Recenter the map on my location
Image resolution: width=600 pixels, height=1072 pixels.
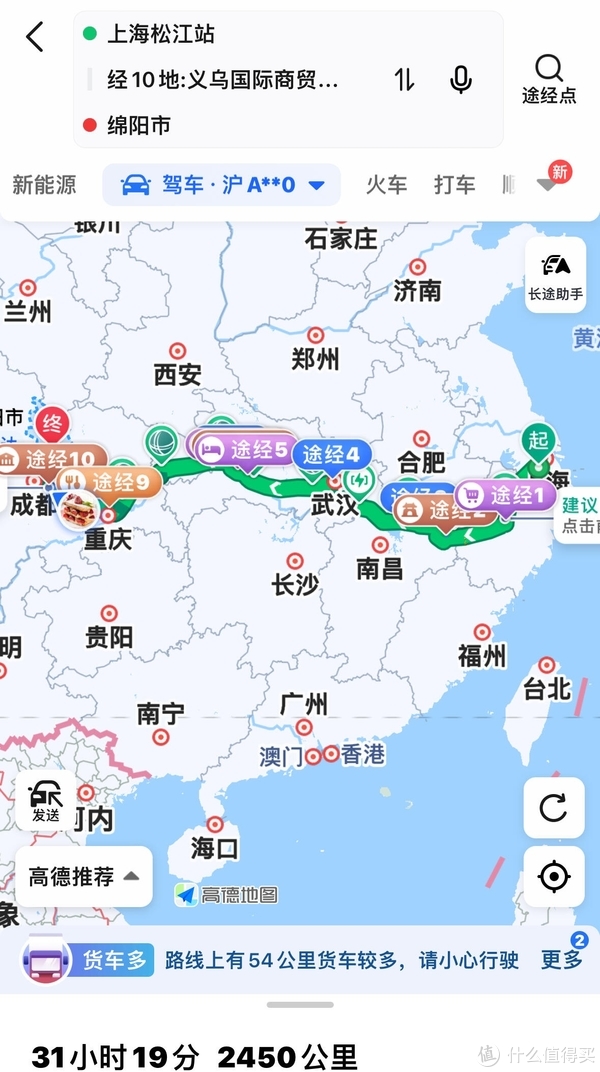coord(553,877)
